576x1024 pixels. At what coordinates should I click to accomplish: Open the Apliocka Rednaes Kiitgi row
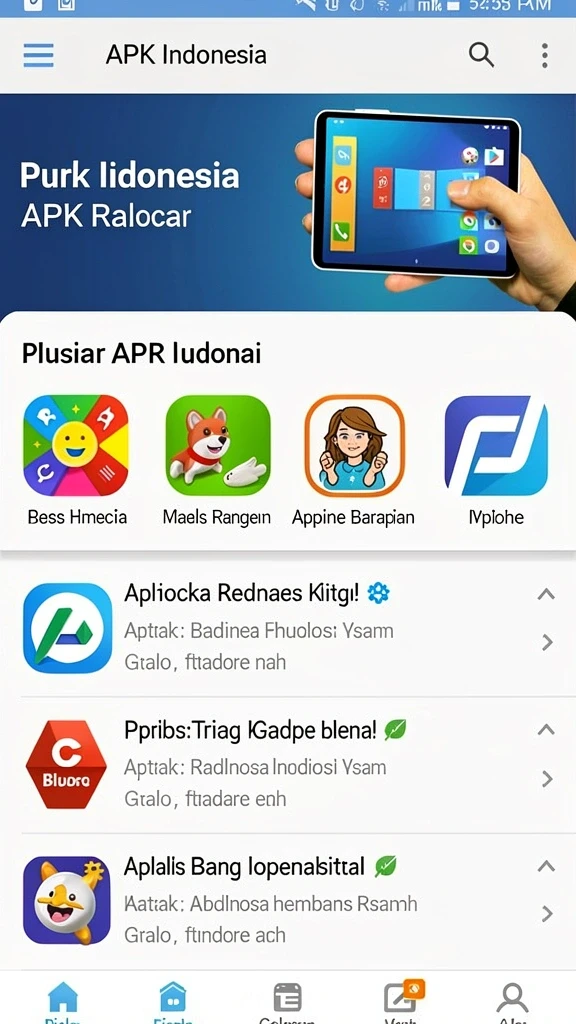pyautogui.click(x=288, y=628)
